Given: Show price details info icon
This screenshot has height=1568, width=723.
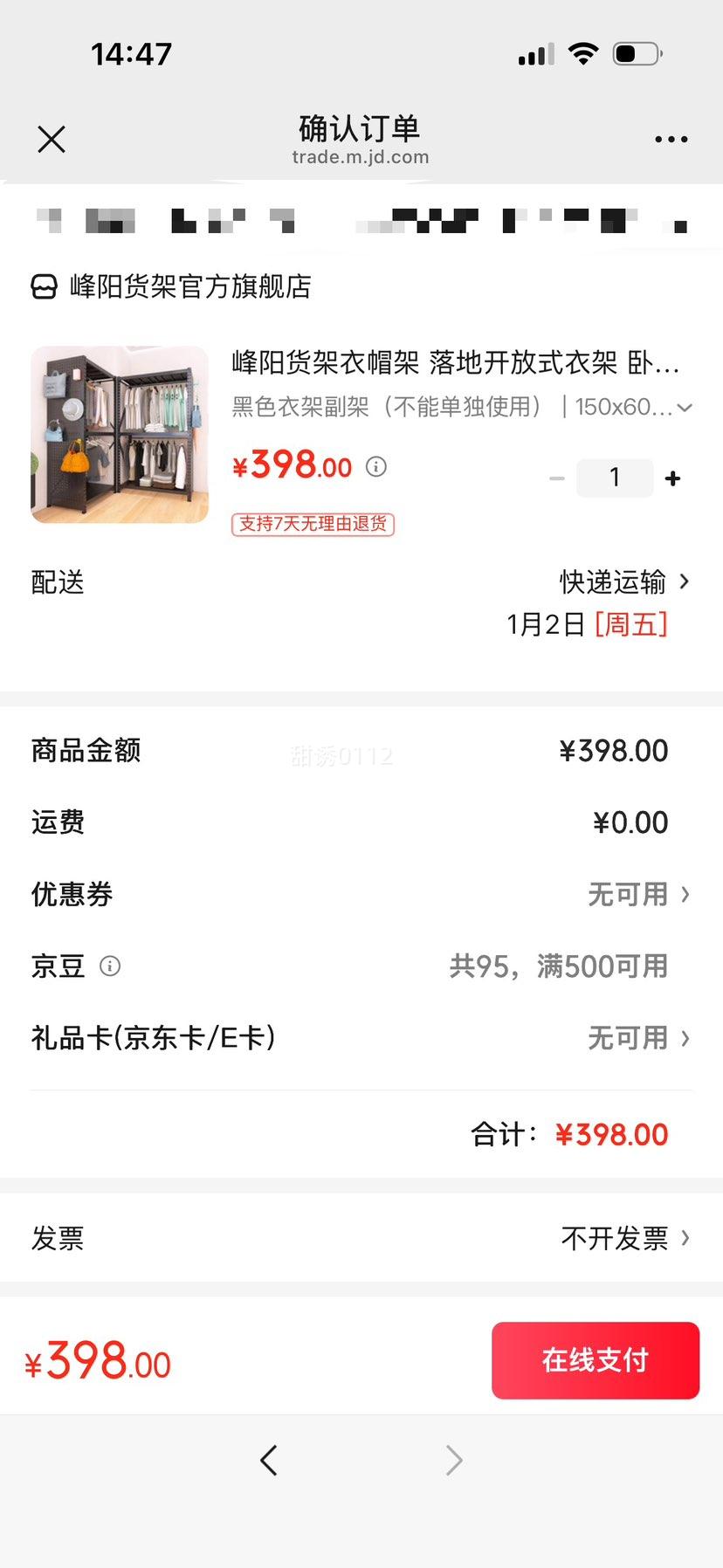Looking at the screenshot, I should pos(376,466).
